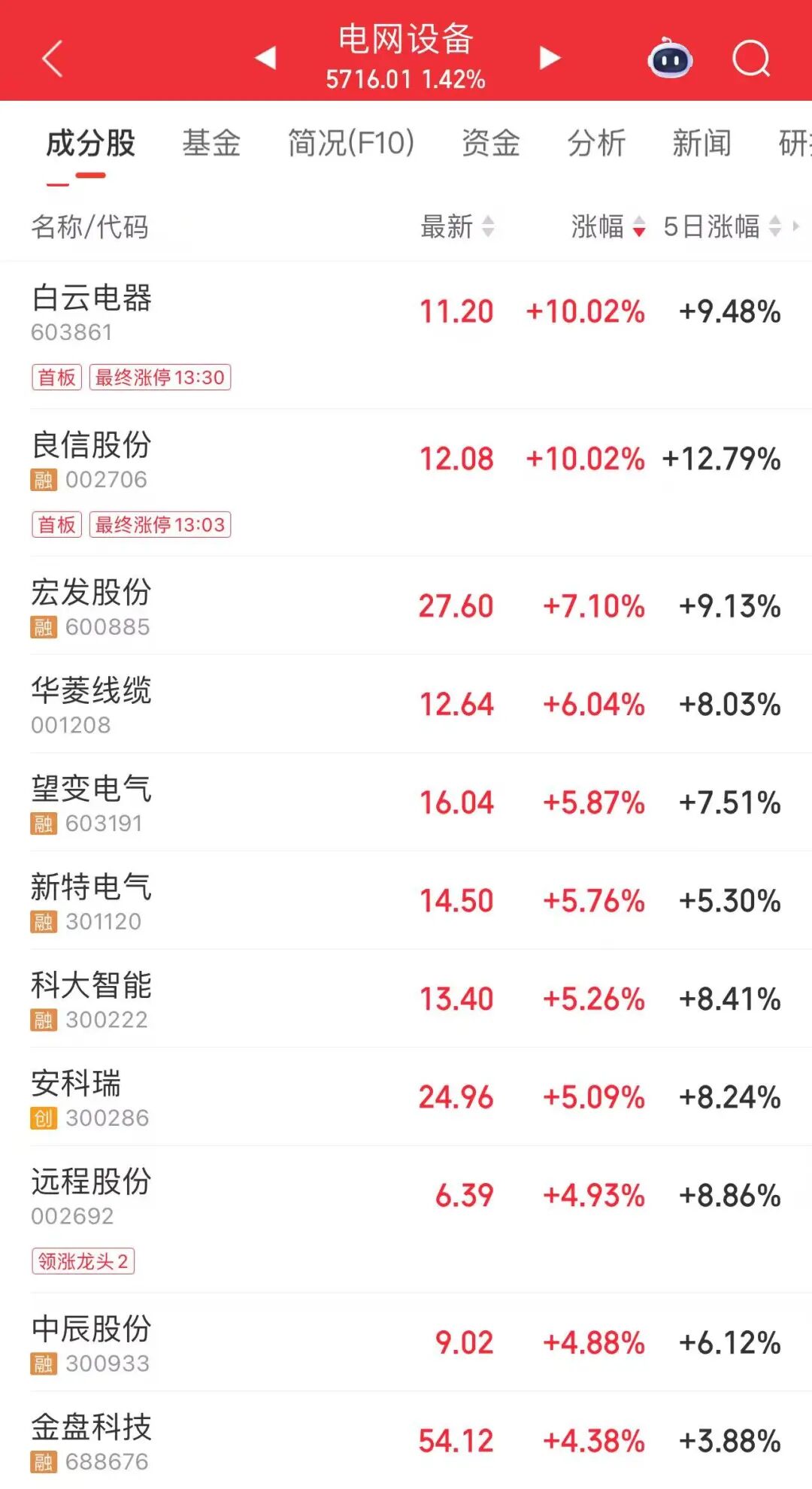This screenshot has height=1489, width=812.
Task: View the 新闻 tab
Action: tap(701, 143)
